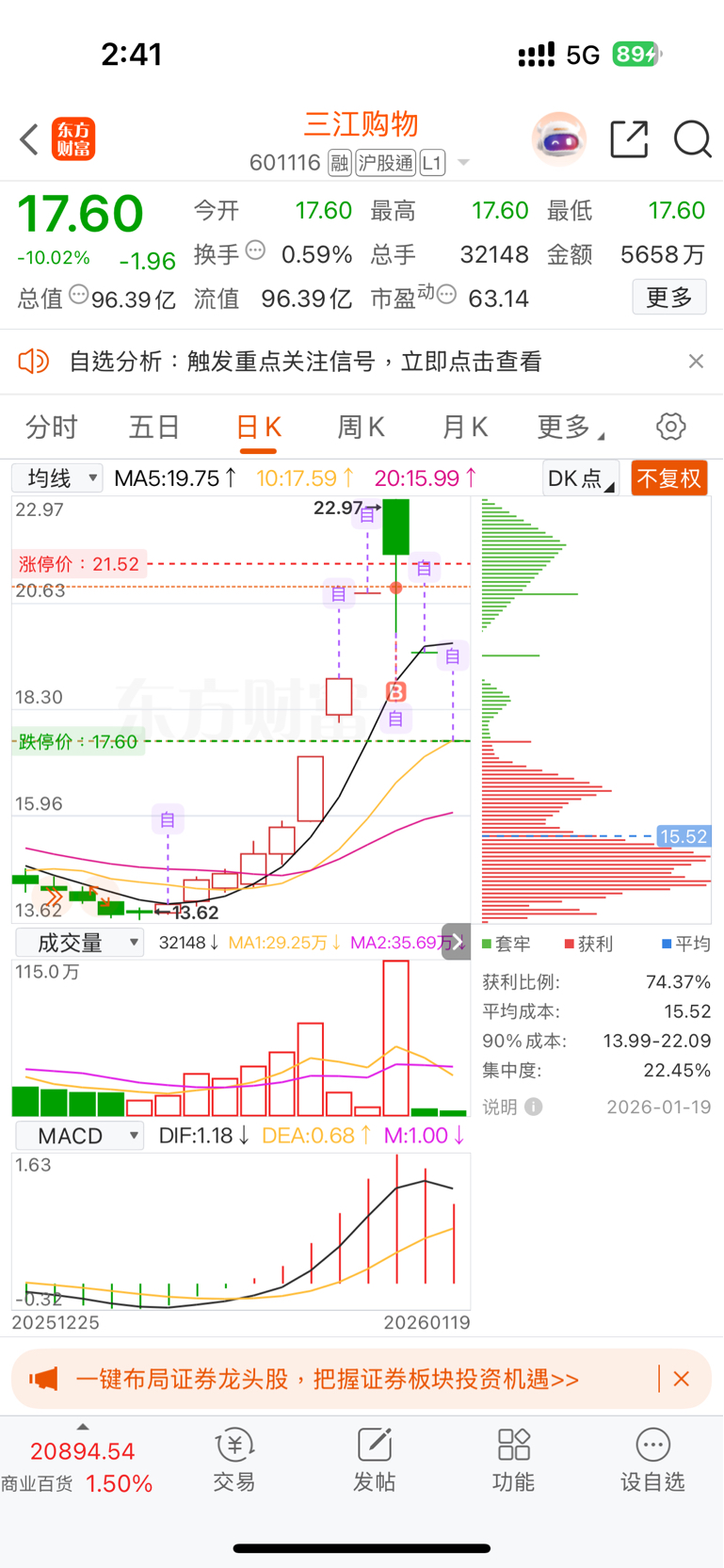Open the 均线 indicator dropdown
The height and width of the screenshot is (1568, 724).
pos(56,477)
